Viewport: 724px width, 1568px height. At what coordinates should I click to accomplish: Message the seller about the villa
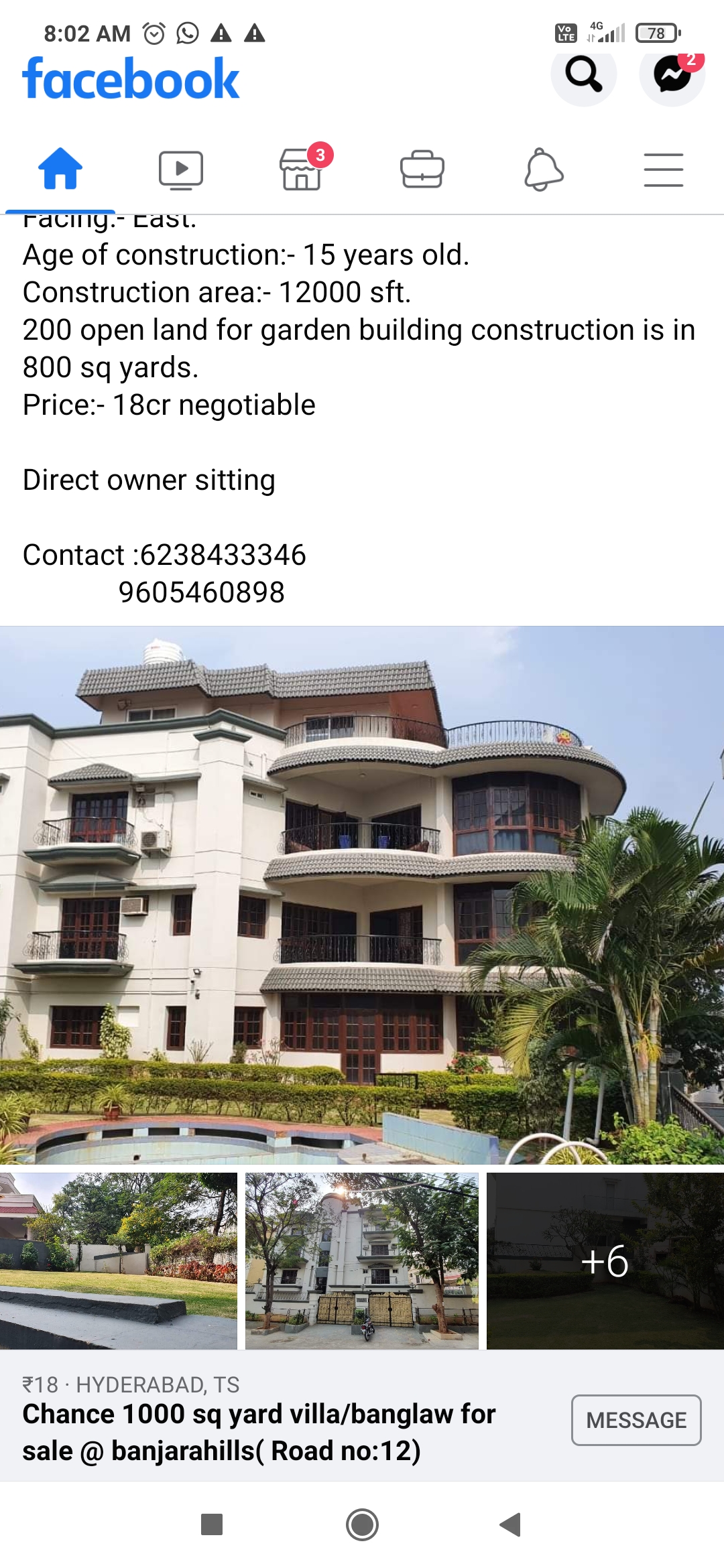pos(636,1420)
